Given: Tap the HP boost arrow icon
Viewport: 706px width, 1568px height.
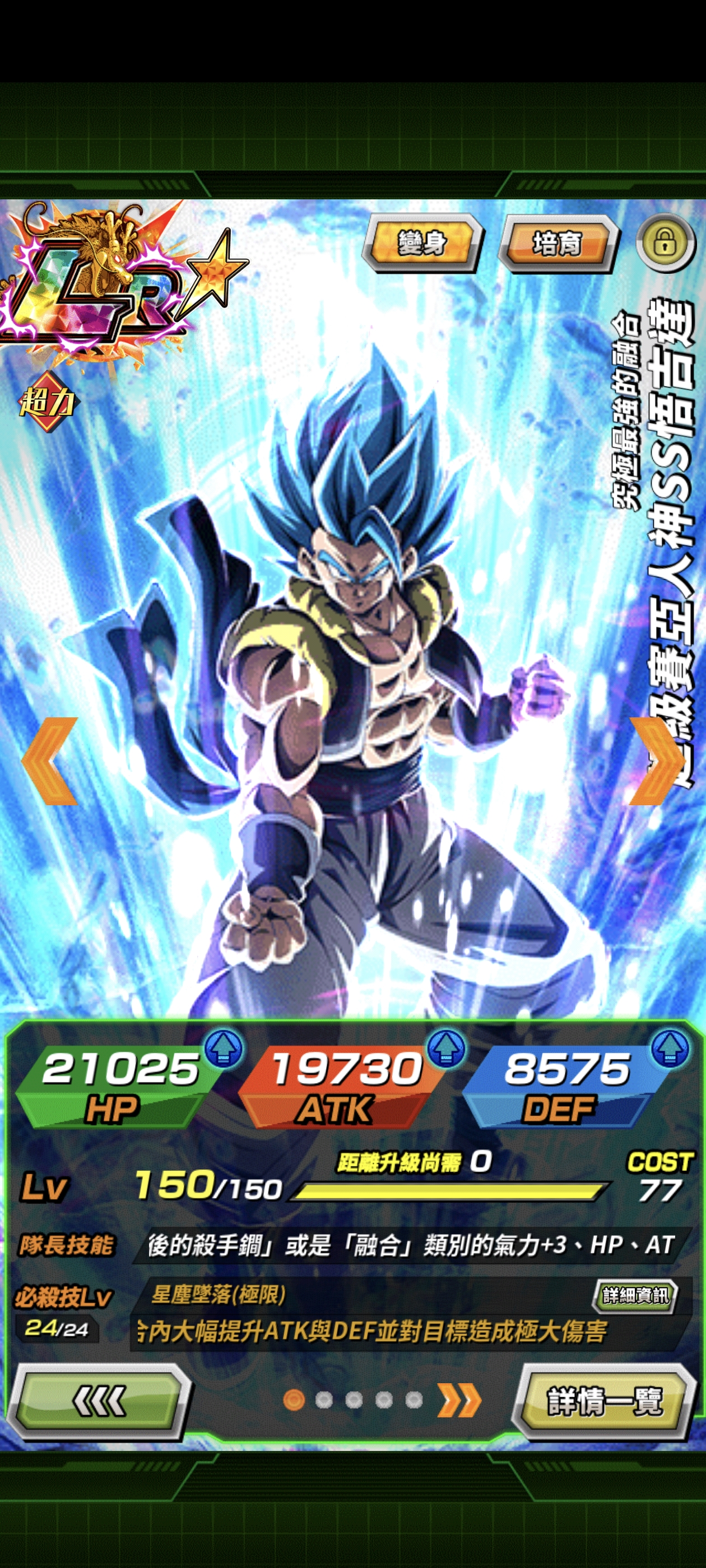Looking at the screenshot, I should tap(224, 1048).
